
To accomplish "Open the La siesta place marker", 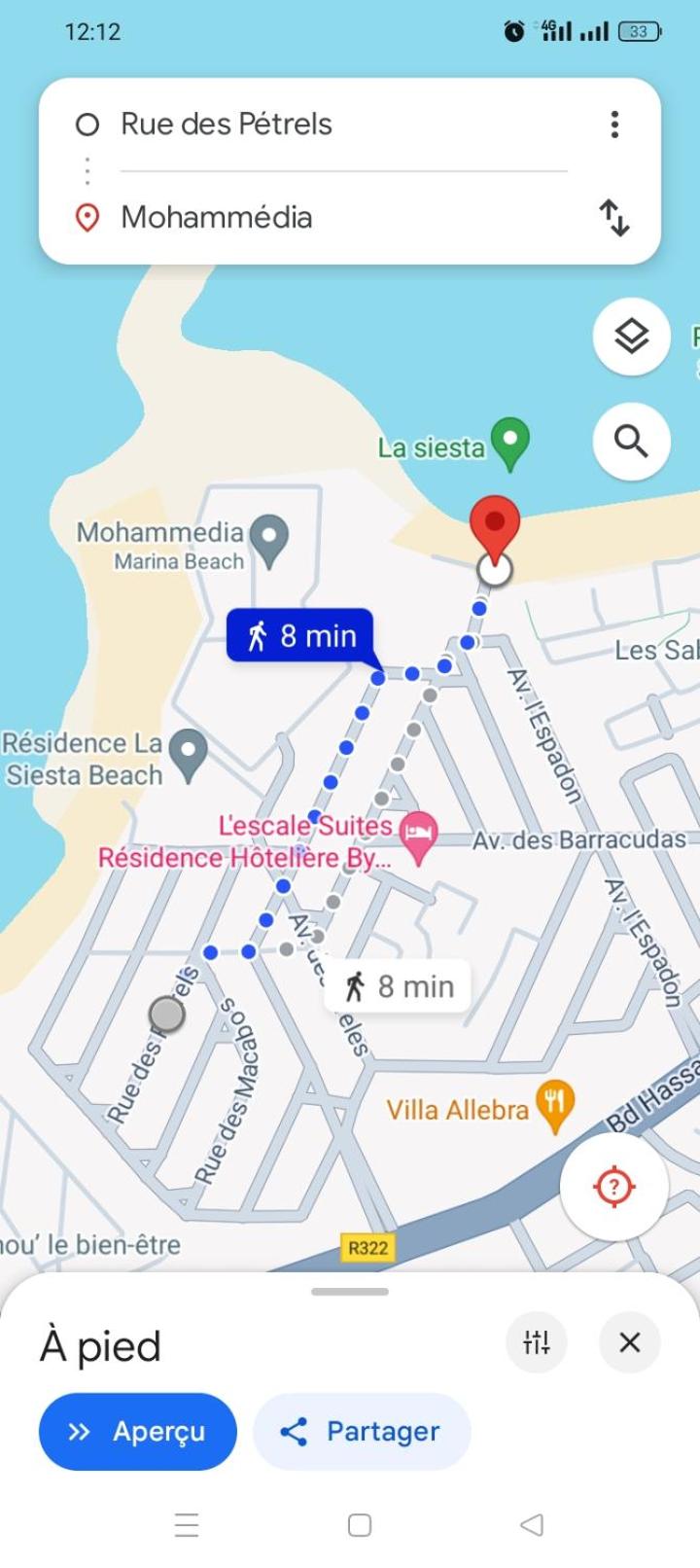I will (x=510, y=444).
